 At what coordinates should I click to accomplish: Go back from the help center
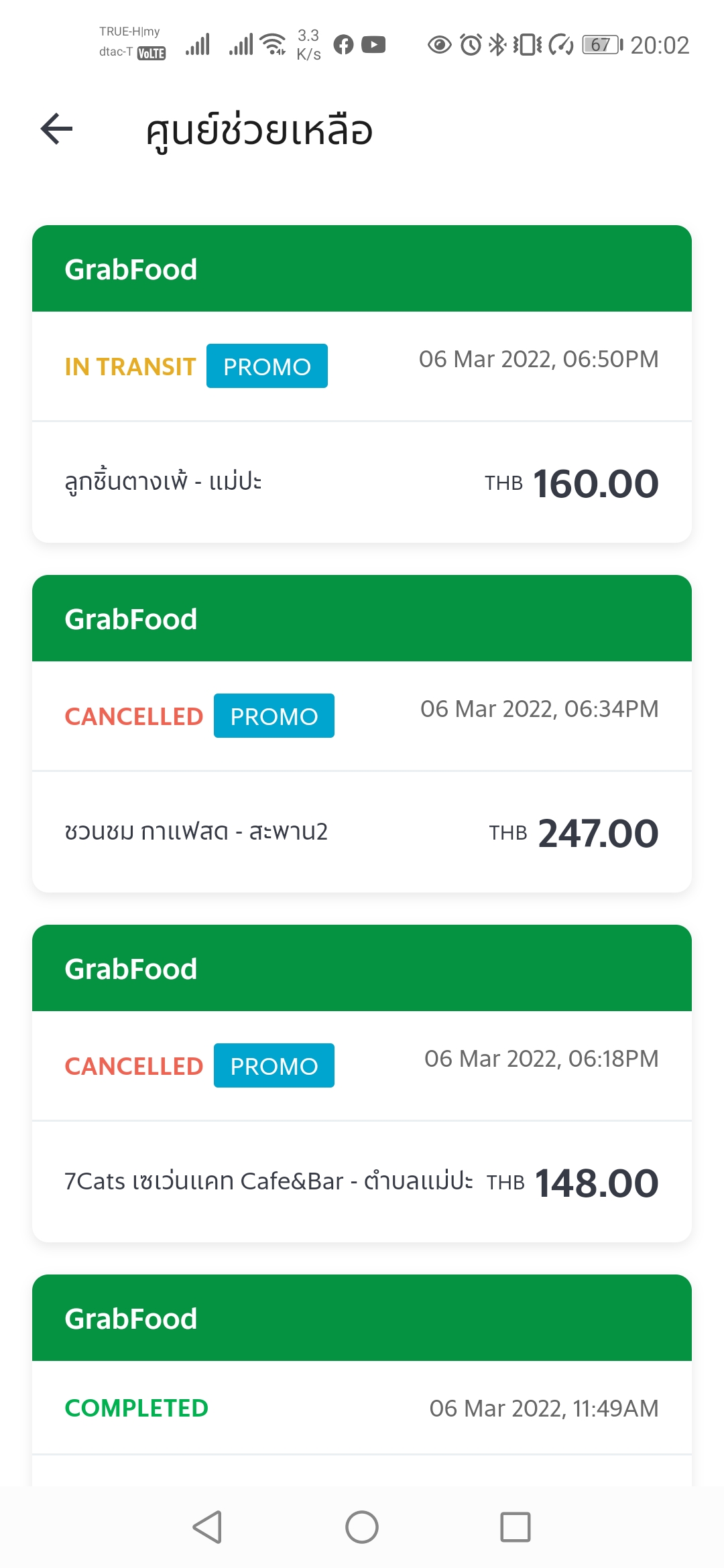[57, 129]
